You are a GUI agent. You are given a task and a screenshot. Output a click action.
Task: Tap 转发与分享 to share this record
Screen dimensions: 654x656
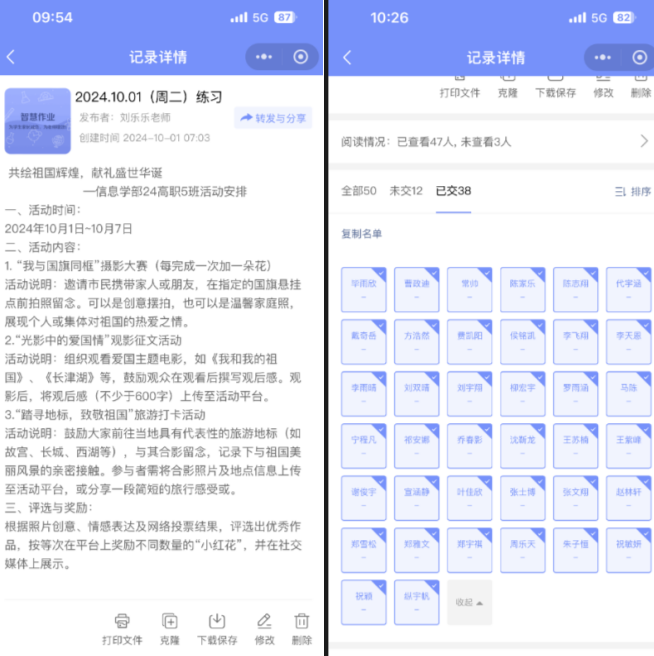273,118
